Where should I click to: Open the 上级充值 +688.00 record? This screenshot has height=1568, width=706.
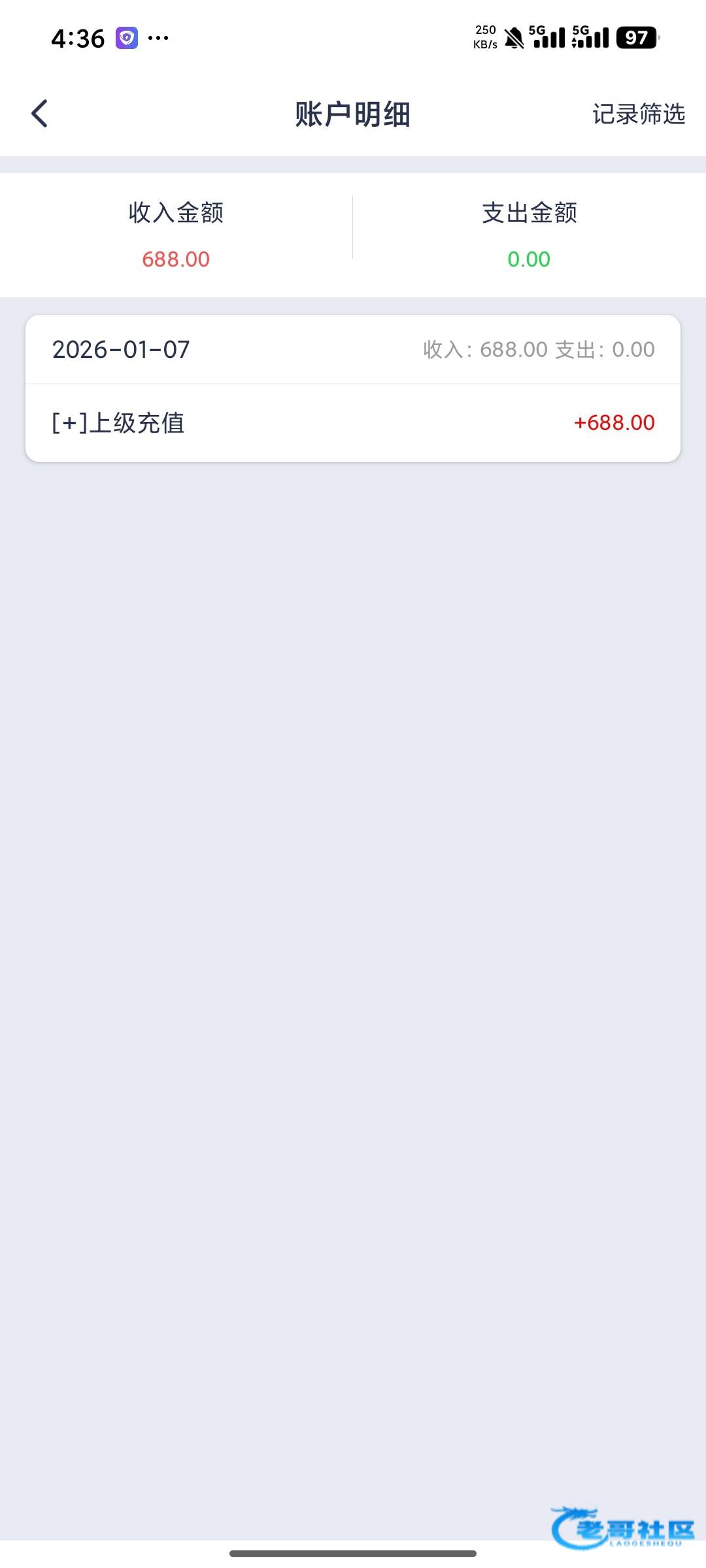(x=353, y=423)
